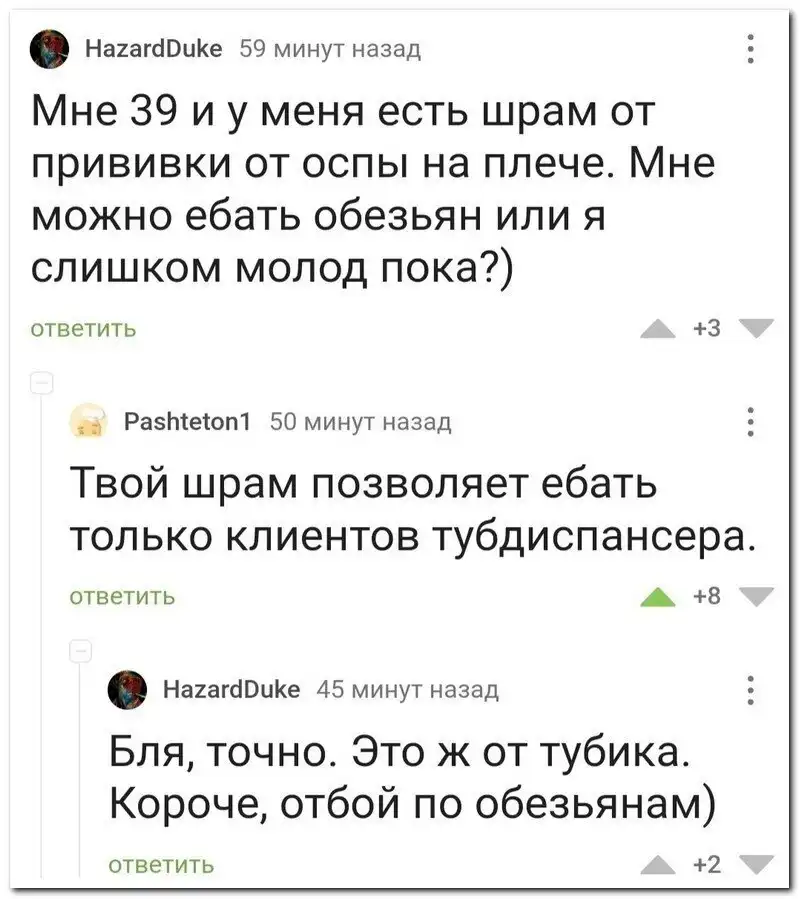800x899 pixels.
Task: Collapse the reply thread starting at Pashteton1's comment
Action: click(x=41, y=381)
